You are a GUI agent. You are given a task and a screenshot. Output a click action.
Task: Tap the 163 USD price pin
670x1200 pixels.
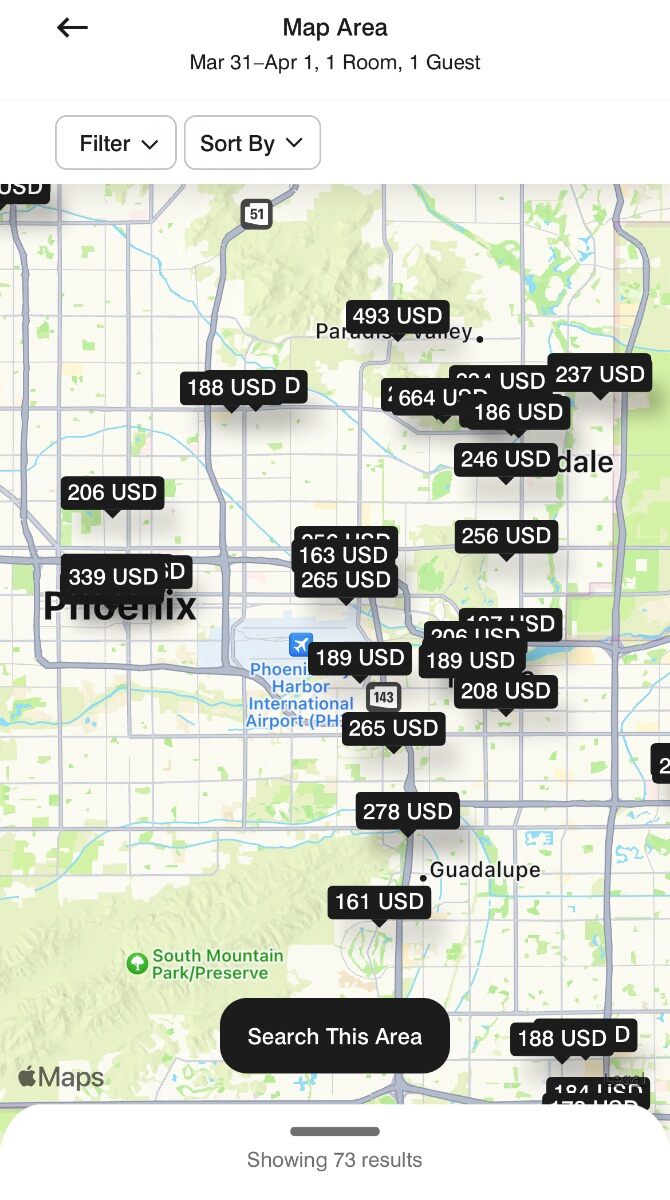pyautogui.click(x=343, y=555)
